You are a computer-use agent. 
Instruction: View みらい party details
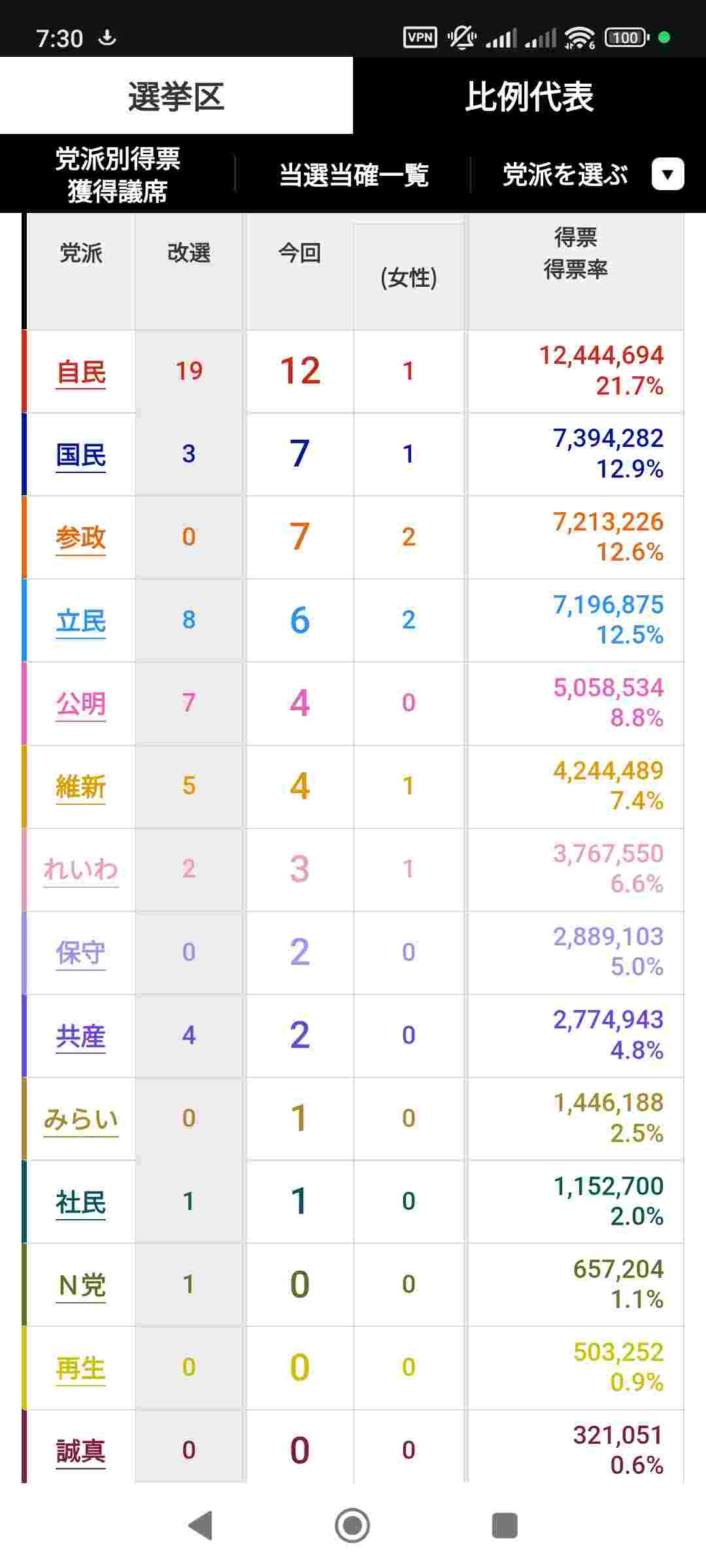coord(81,1119)
